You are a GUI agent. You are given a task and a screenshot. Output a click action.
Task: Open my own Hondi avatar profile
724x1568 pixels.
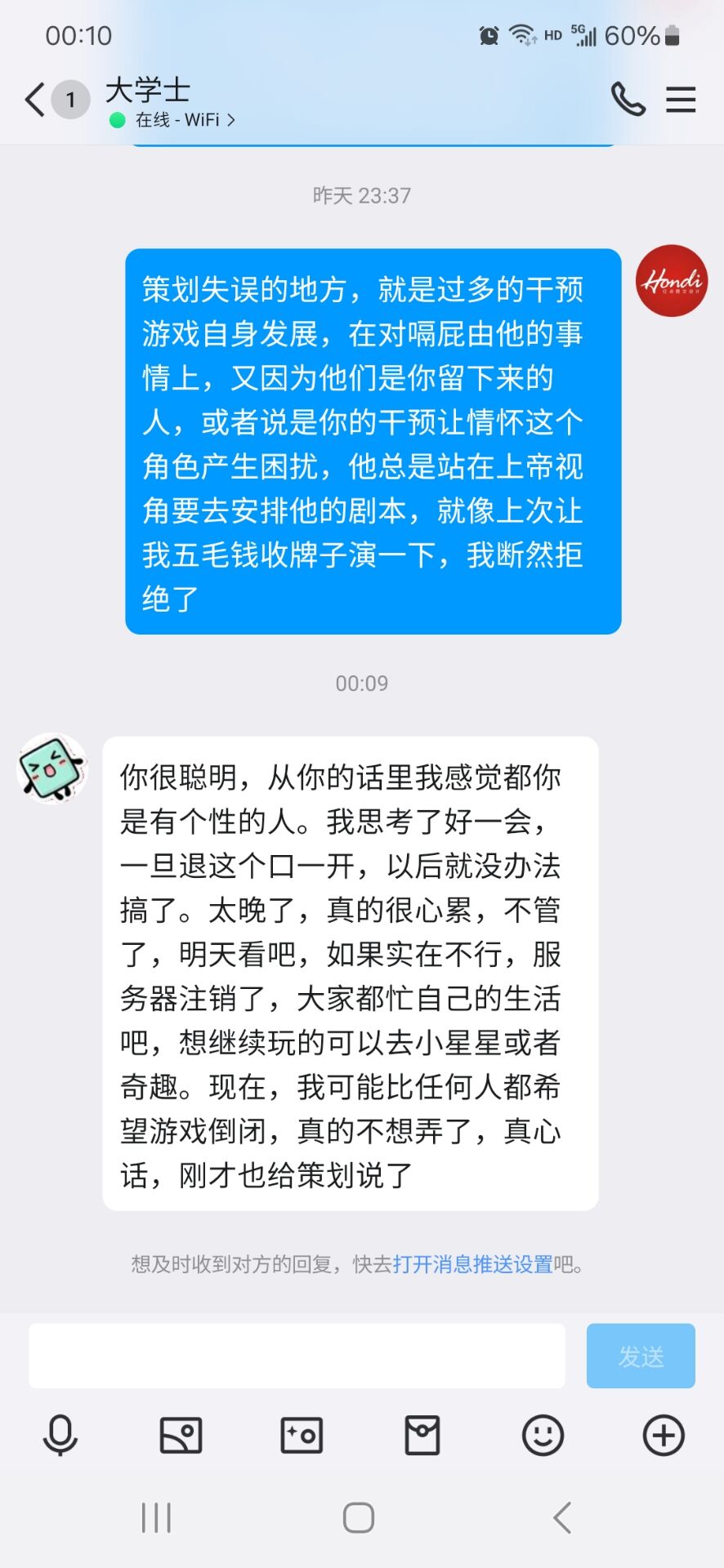pos(671,281)
